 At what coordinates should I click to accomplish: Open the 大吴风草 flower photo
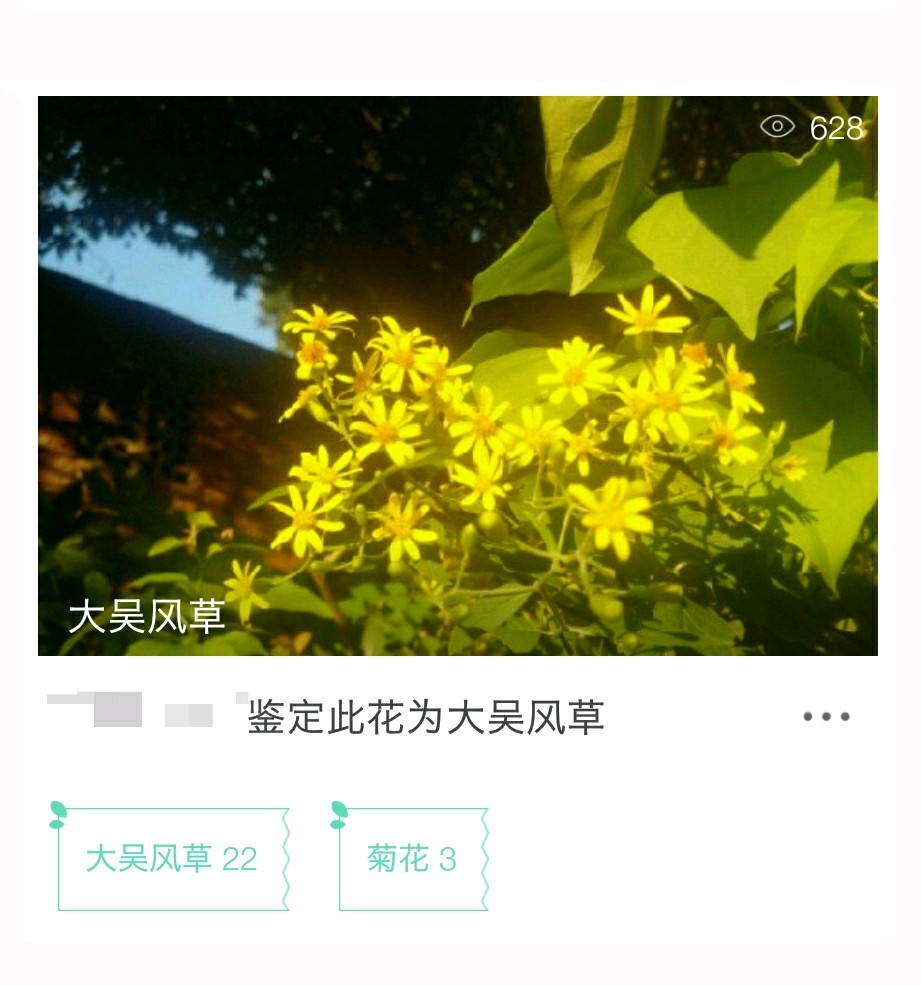(457, 376)
